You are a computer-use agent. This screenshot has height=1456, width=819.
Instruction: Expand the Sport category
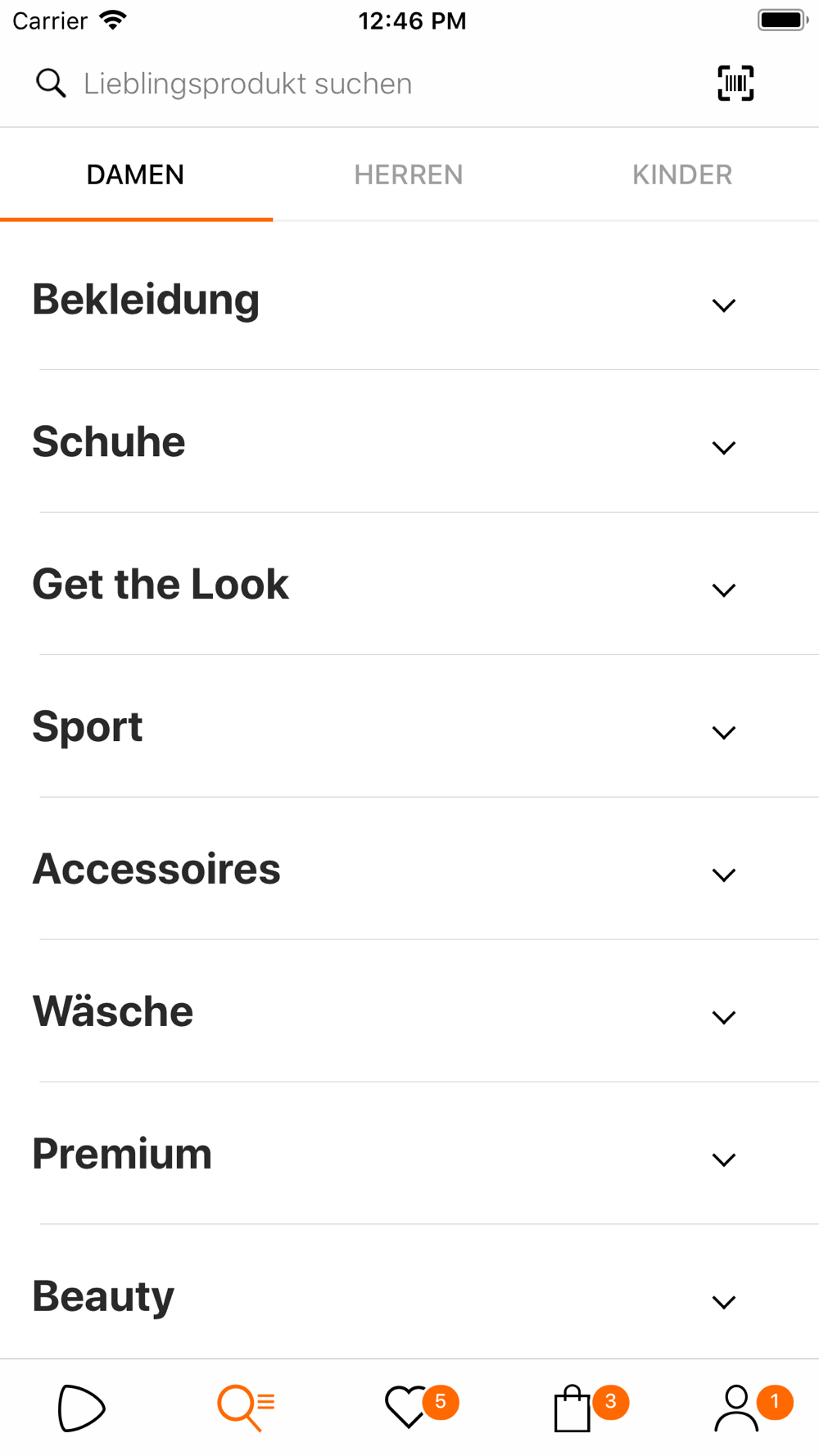tap(409, 727)
